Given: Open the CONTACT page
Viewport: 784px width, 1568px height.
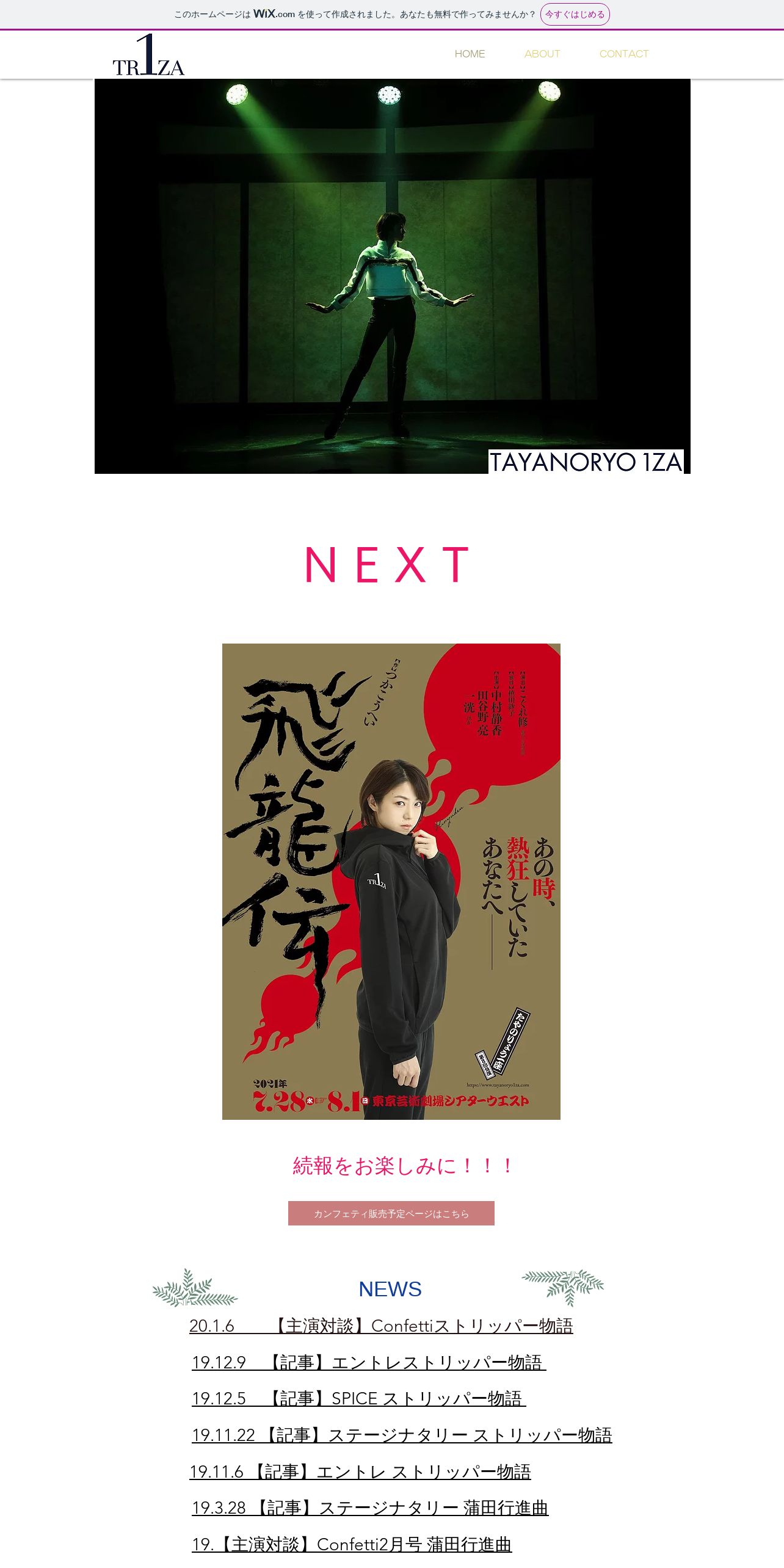Looking at the screenshot, I should [x=623, y=54].
